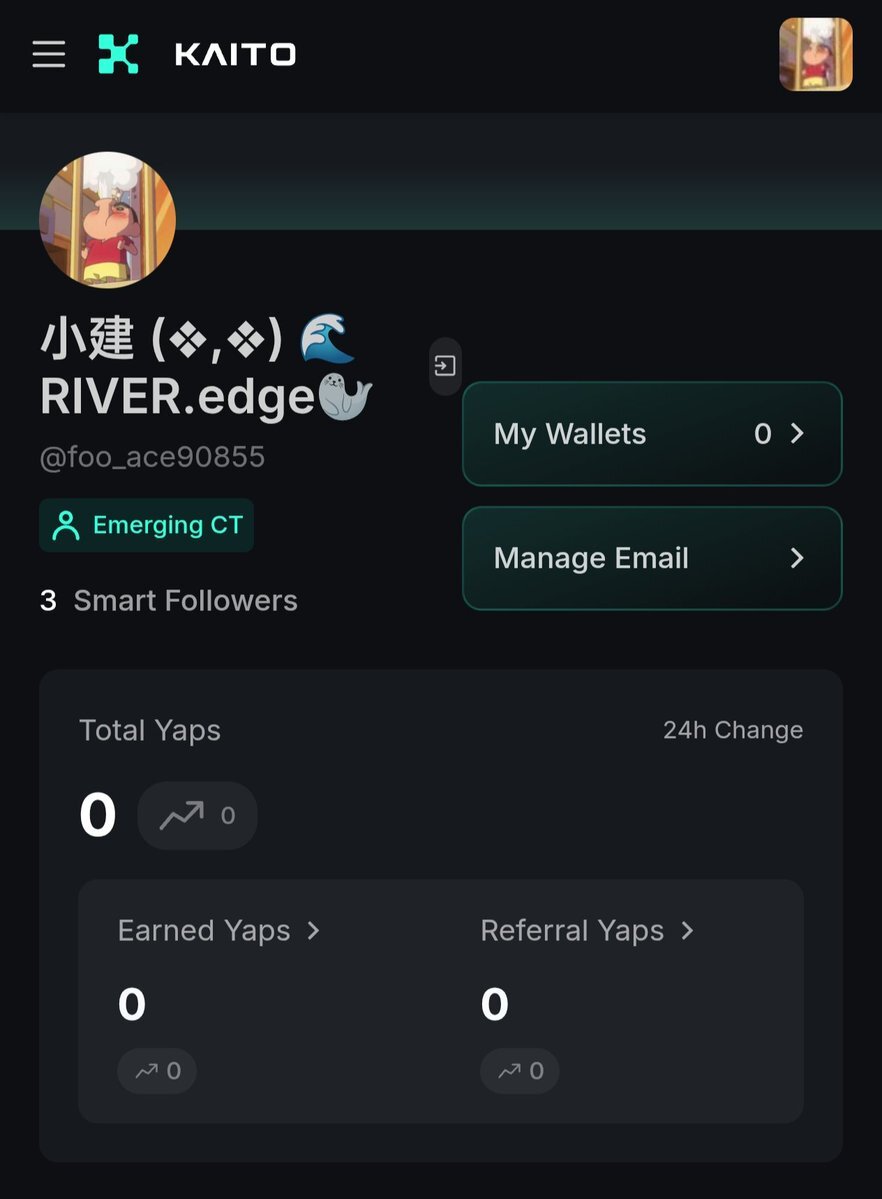Open Manage Email
Image resolution: width=882 pixels, height=1199 pixels.
(x=652, y=558)
